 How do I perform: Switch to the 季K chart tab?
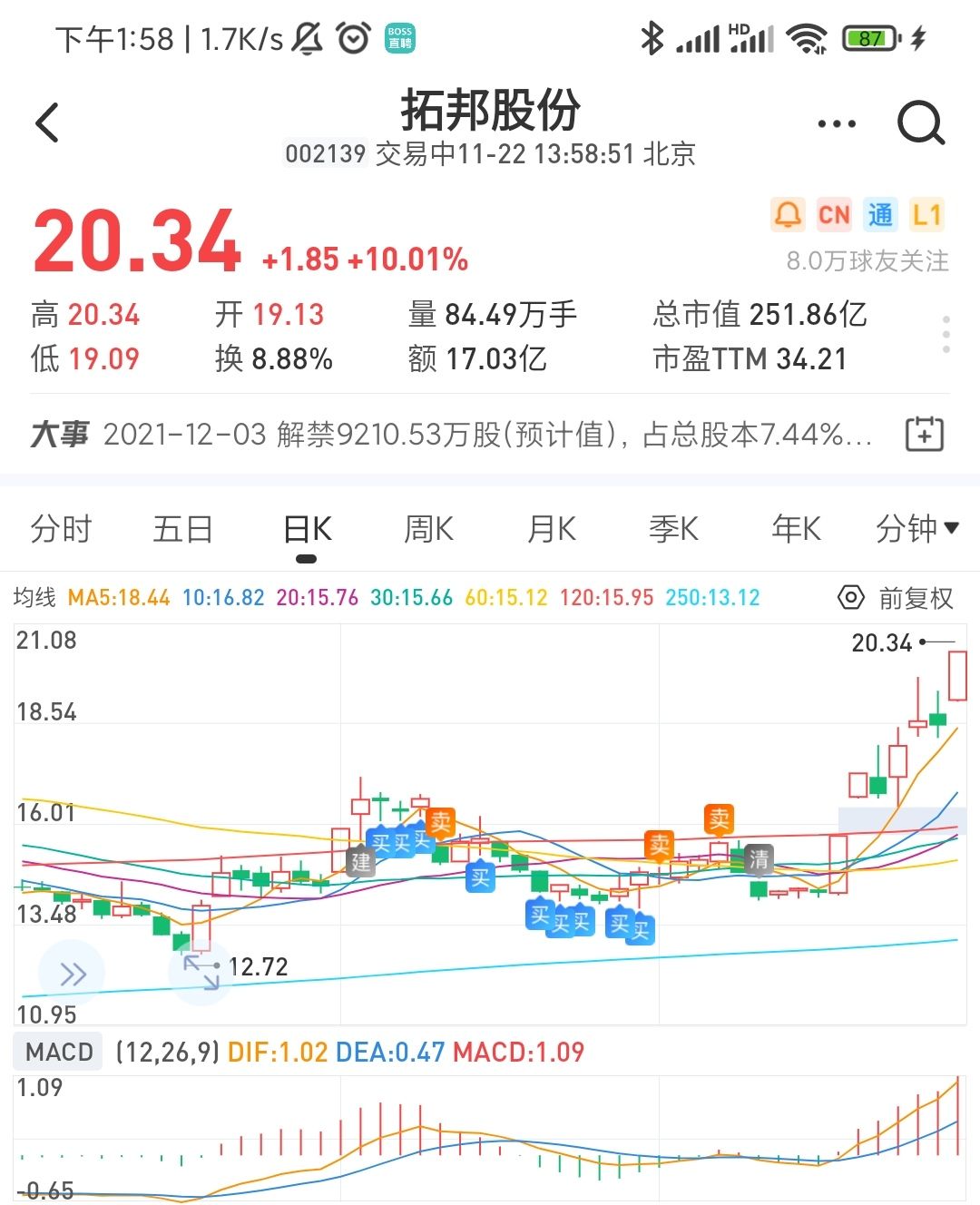pos(673,528)
